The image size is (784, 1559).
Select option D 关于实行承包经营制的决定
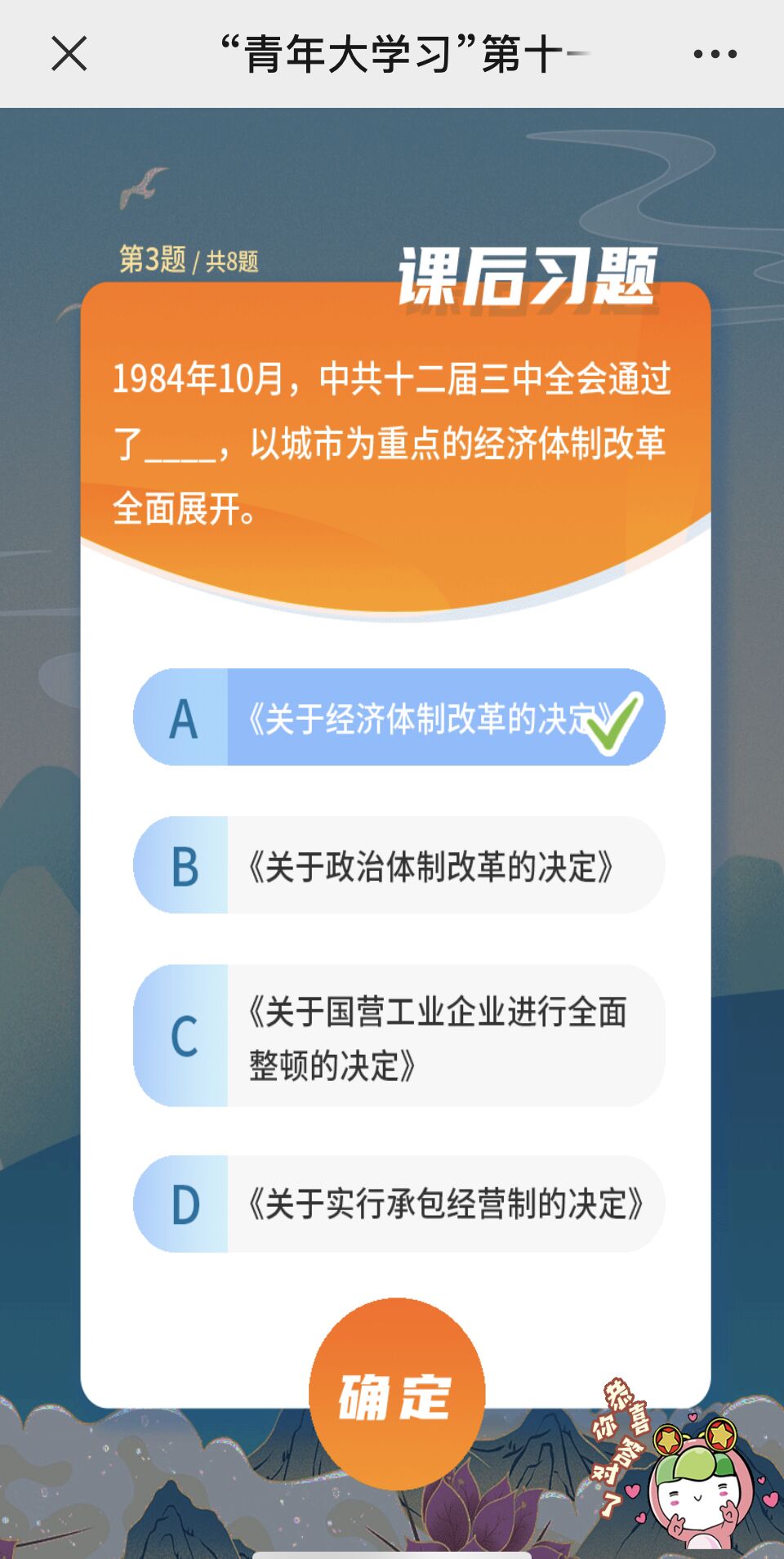click(x=399, y=1204)
